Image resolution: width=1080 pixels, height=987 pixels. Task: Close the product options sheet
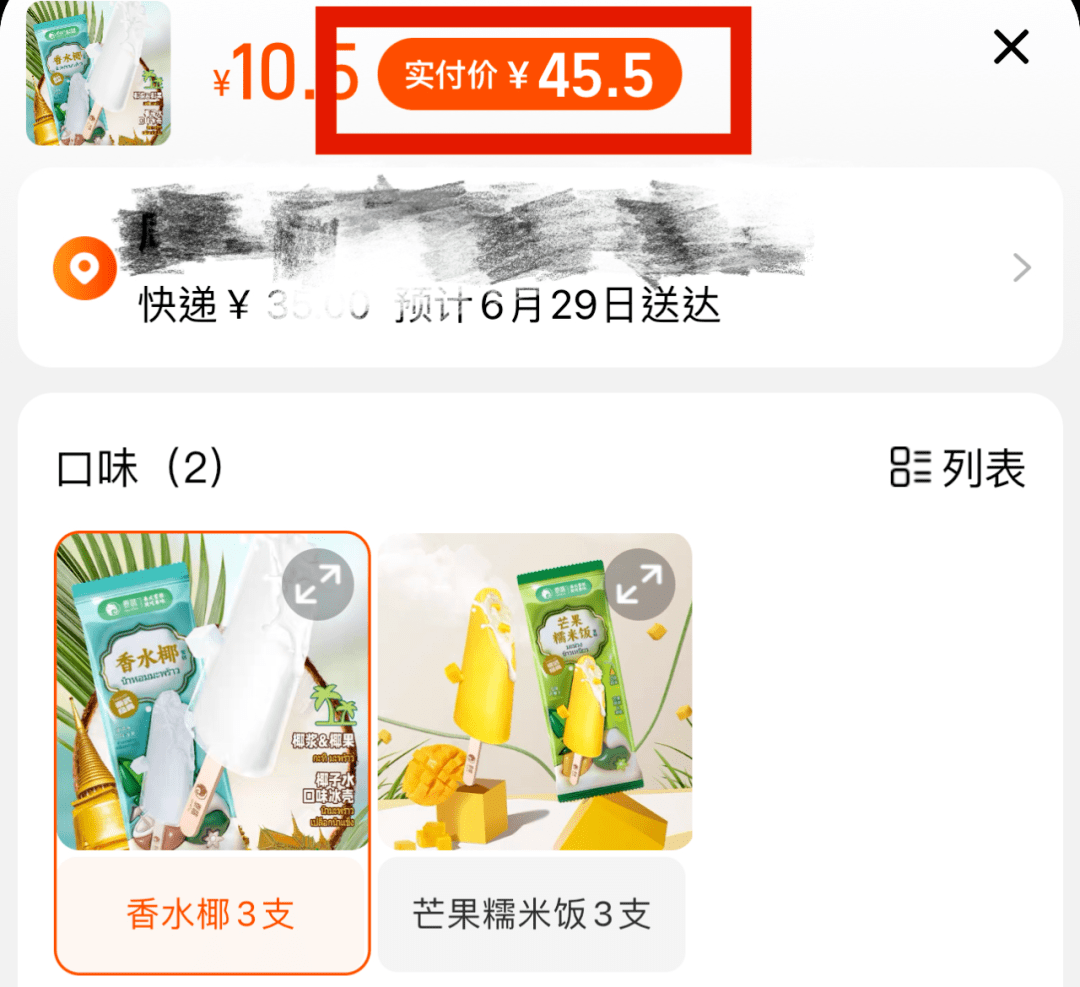coord(1011,47)
